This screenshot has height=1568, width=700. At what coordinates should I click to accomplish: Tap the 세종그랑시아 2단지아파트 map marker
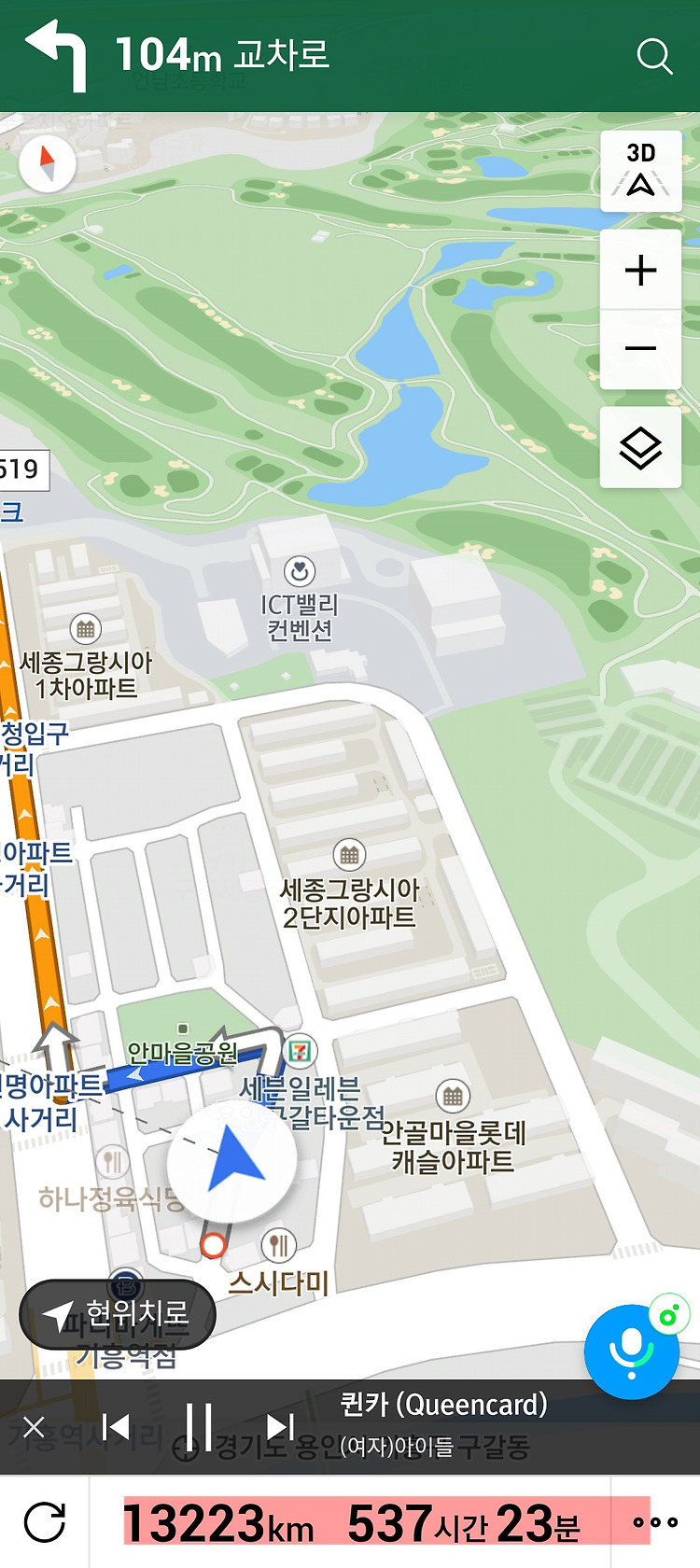[349, 854]
